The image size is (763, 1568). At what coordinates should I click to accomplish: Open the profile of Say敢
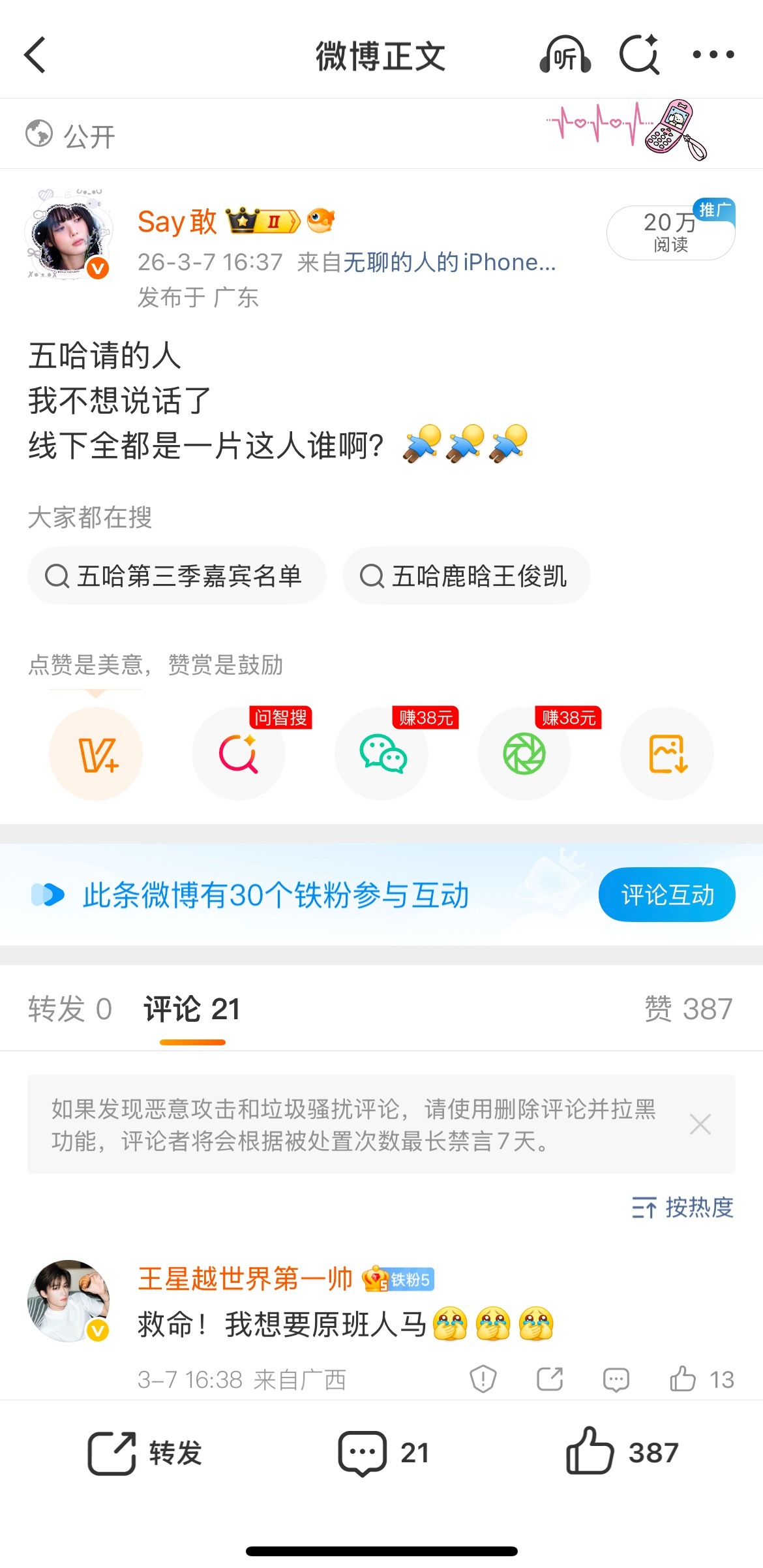(x=177, y=222)
